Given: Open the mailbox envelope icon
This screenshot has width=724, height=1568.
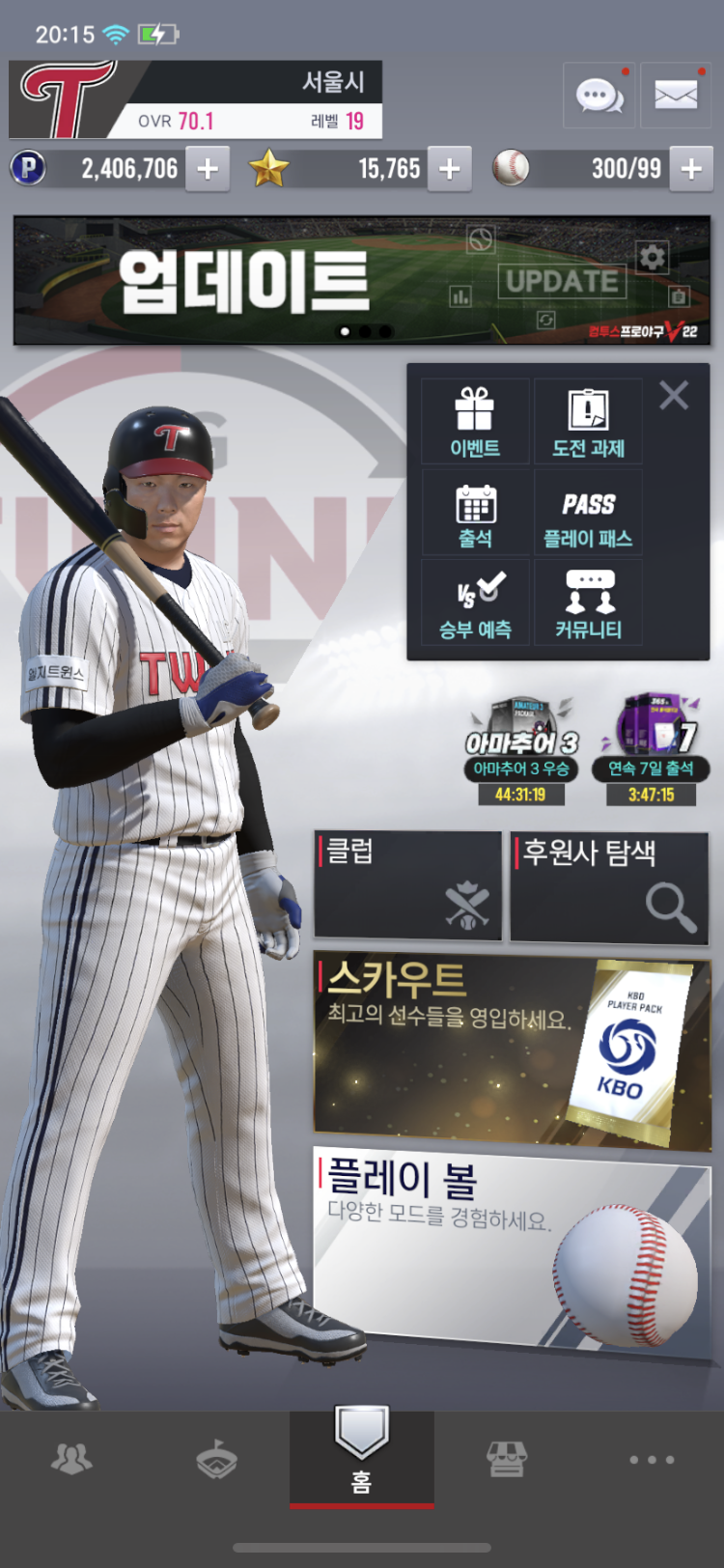Looking at the screenshot, I should [x=676, y=96].
